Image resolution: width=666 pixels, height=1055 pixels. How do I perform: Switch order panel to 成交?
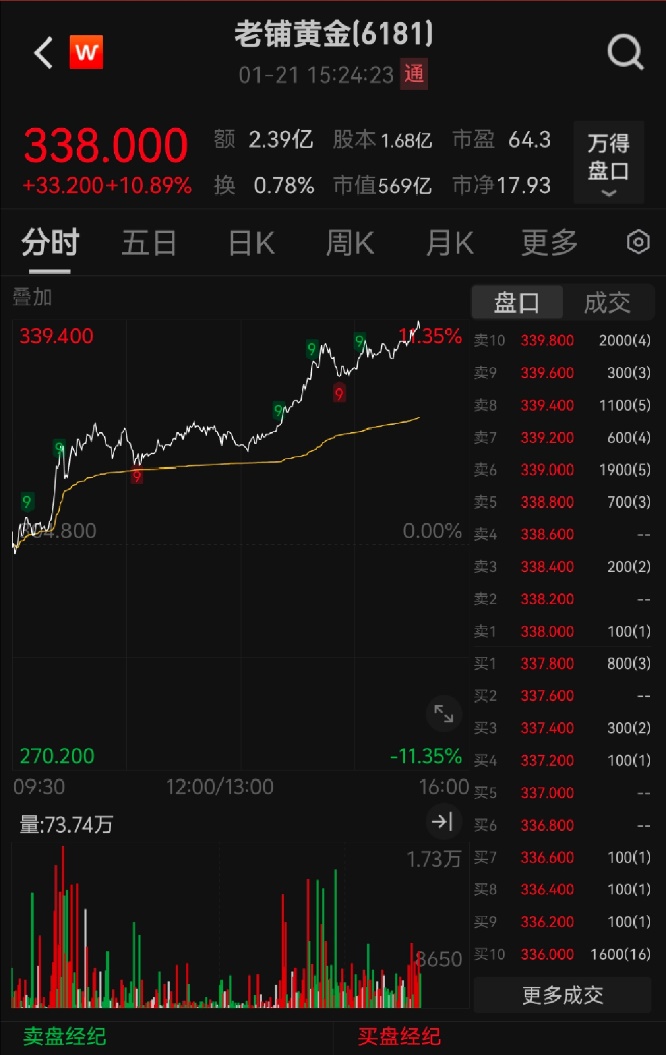[606, 302]
